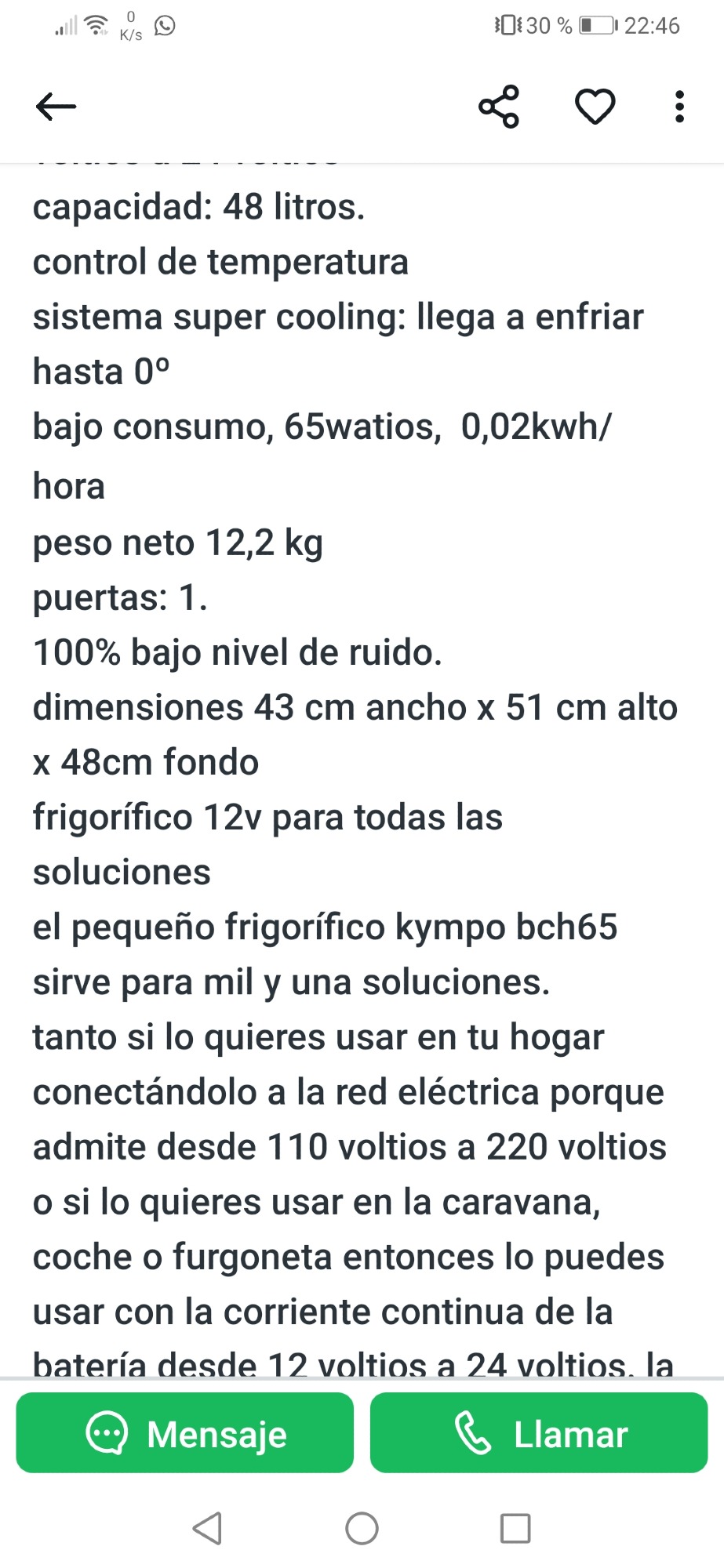Open the three-dot overflow menu
The width and height of the screenshot is (724, 1568).
679,107
